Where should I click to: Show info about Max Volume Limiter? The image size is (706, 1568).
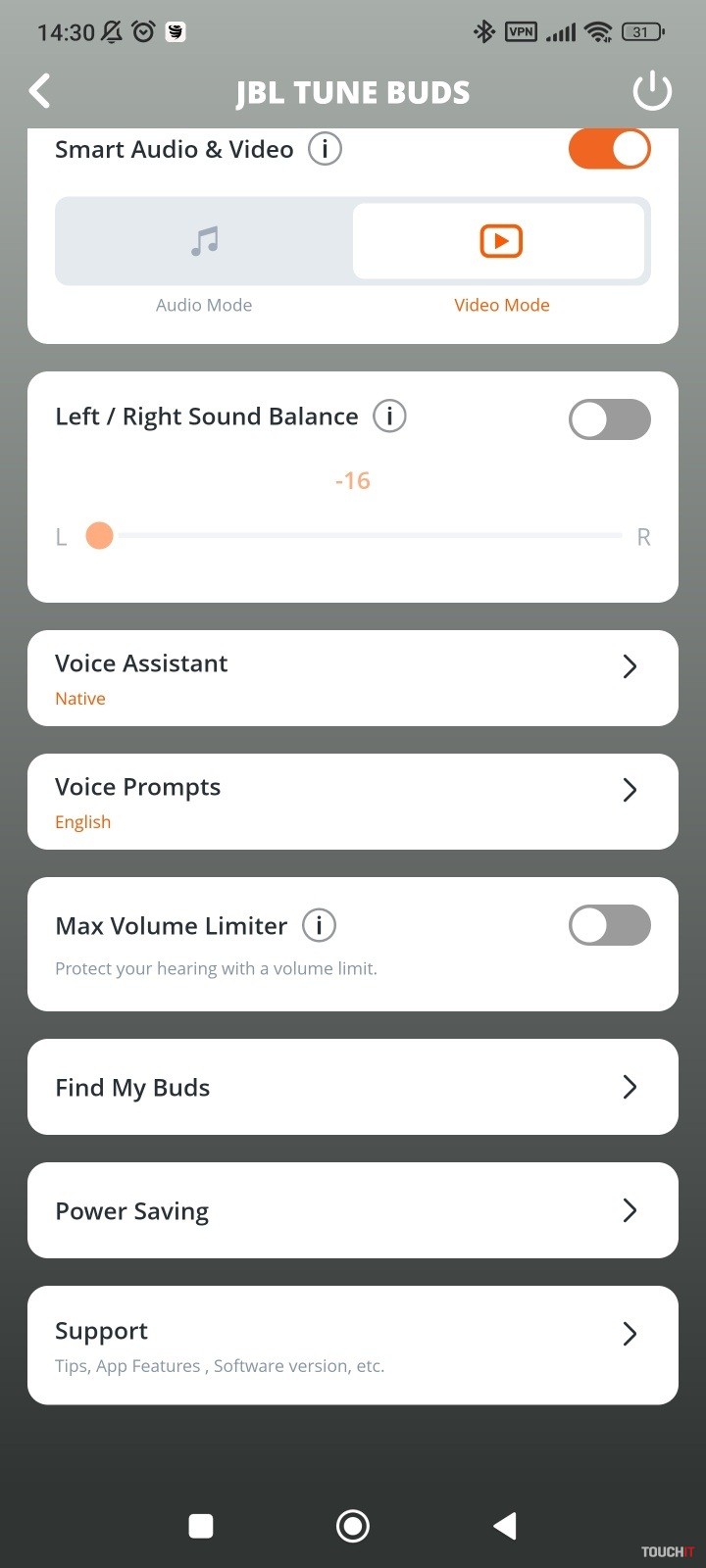pyautogui.click(x=319, y=925)
